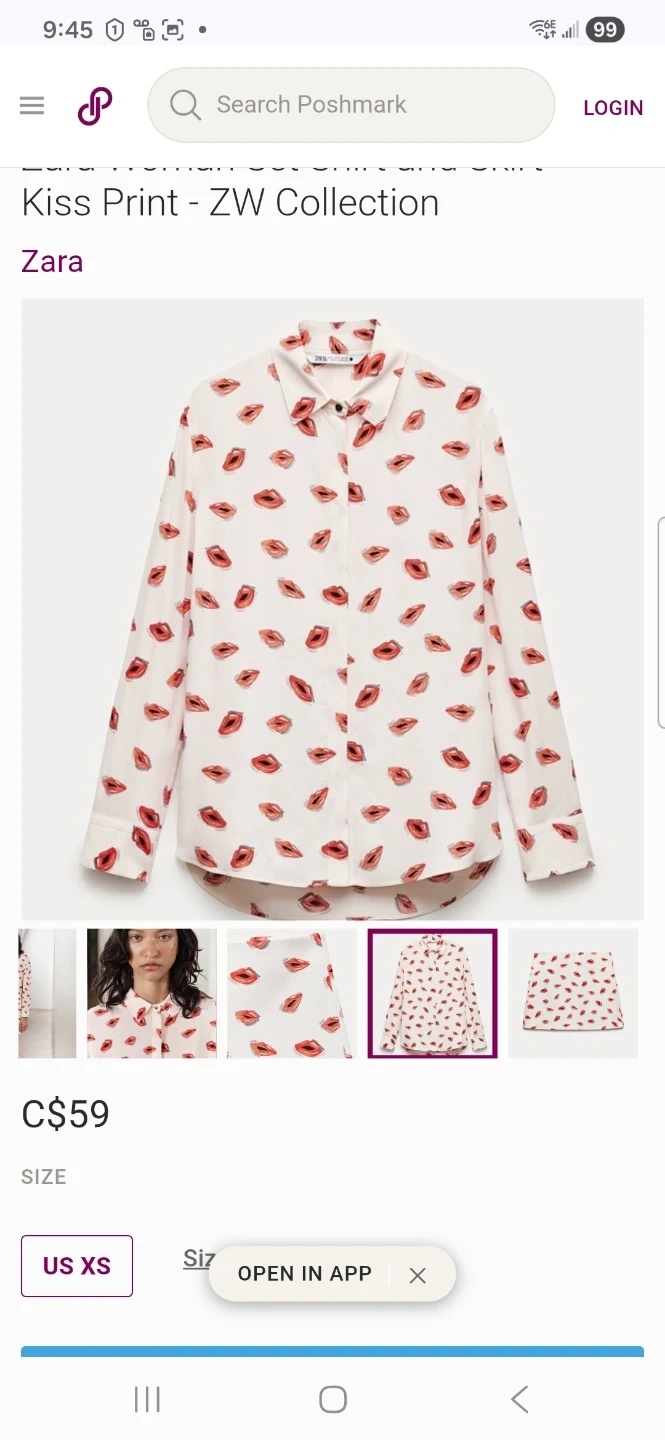Open the Zara brand link
Image resolution: width=665 pixels, height=1440 pixels.
click(x=52, y=262)
